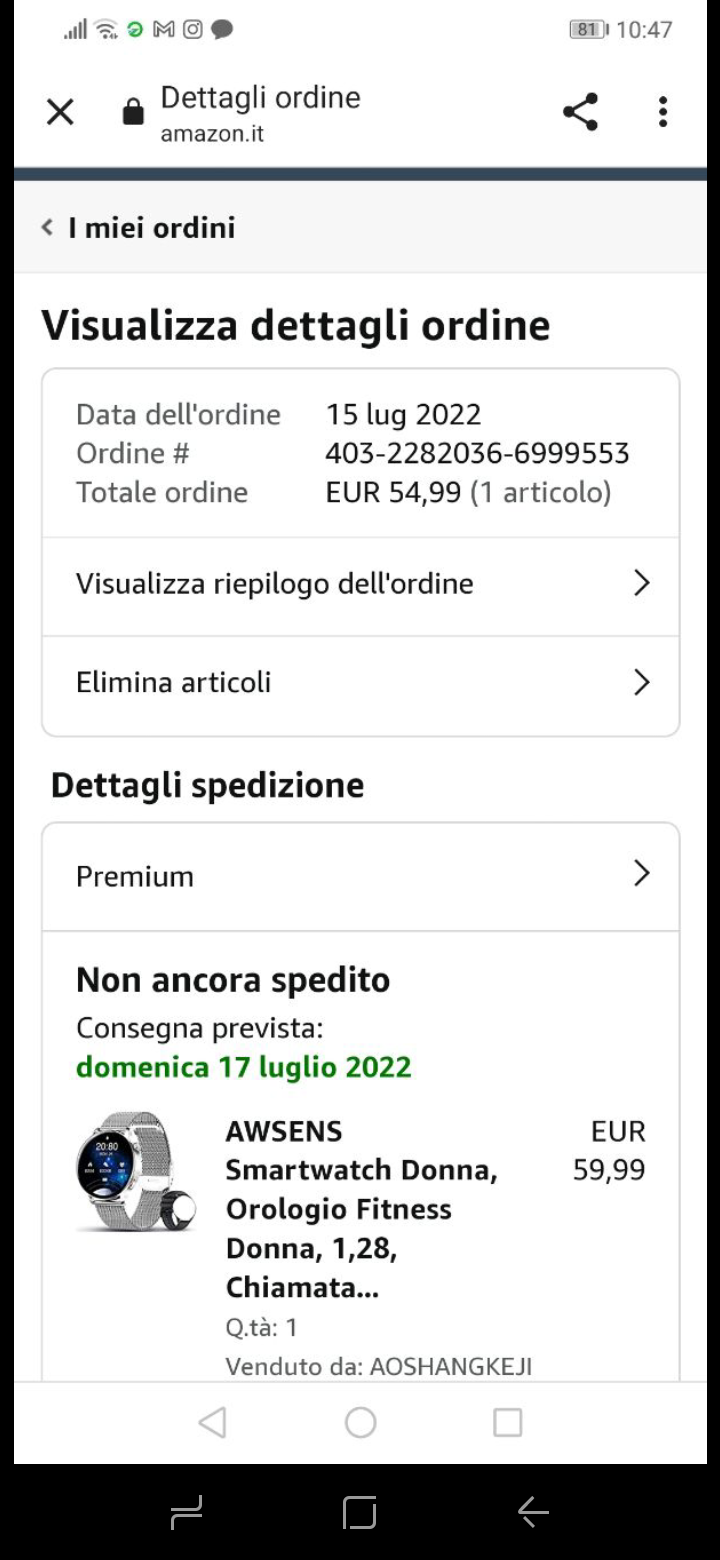Open the browser overflow menu
The width and height of the screenshot is (720, 1560).
(x=662, y=112)
